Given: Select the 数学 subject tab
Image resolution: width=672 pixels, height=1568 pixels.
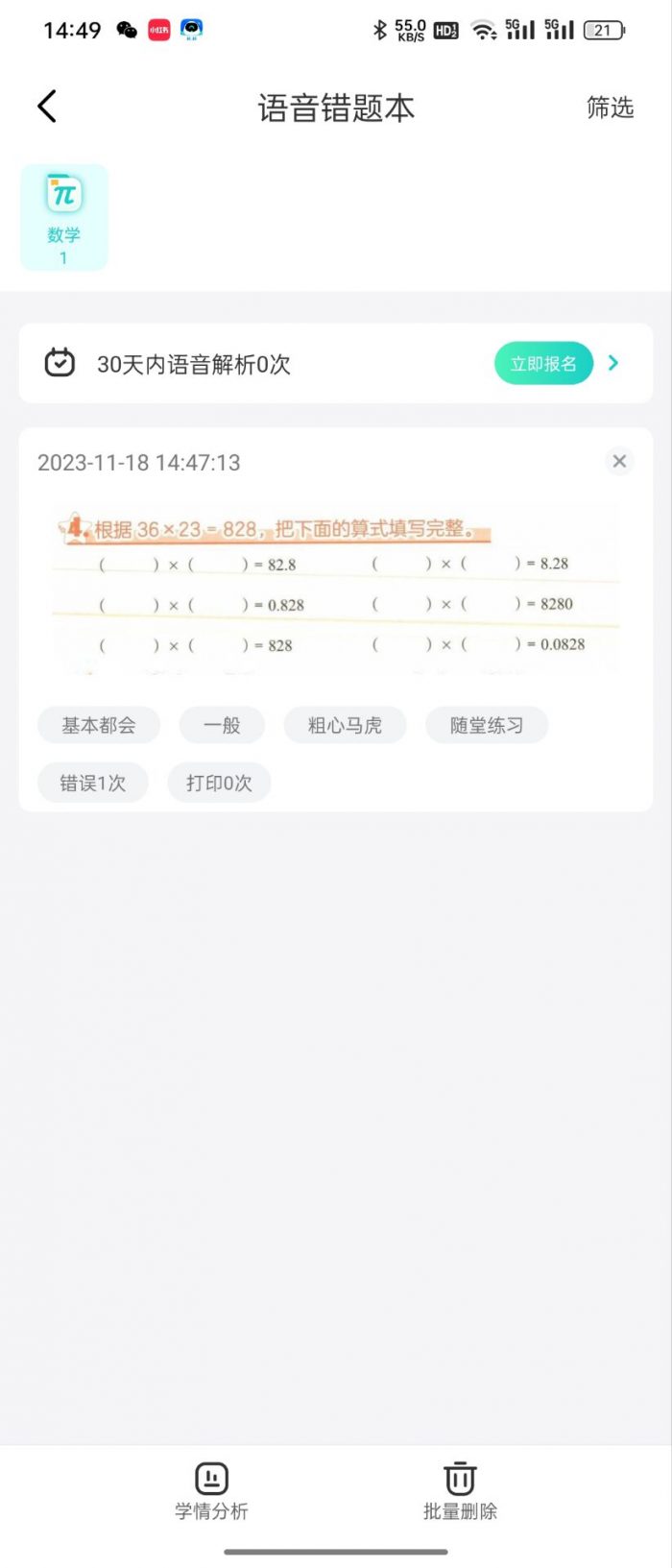Looking at the screenshot, I should tap(64, 217).
